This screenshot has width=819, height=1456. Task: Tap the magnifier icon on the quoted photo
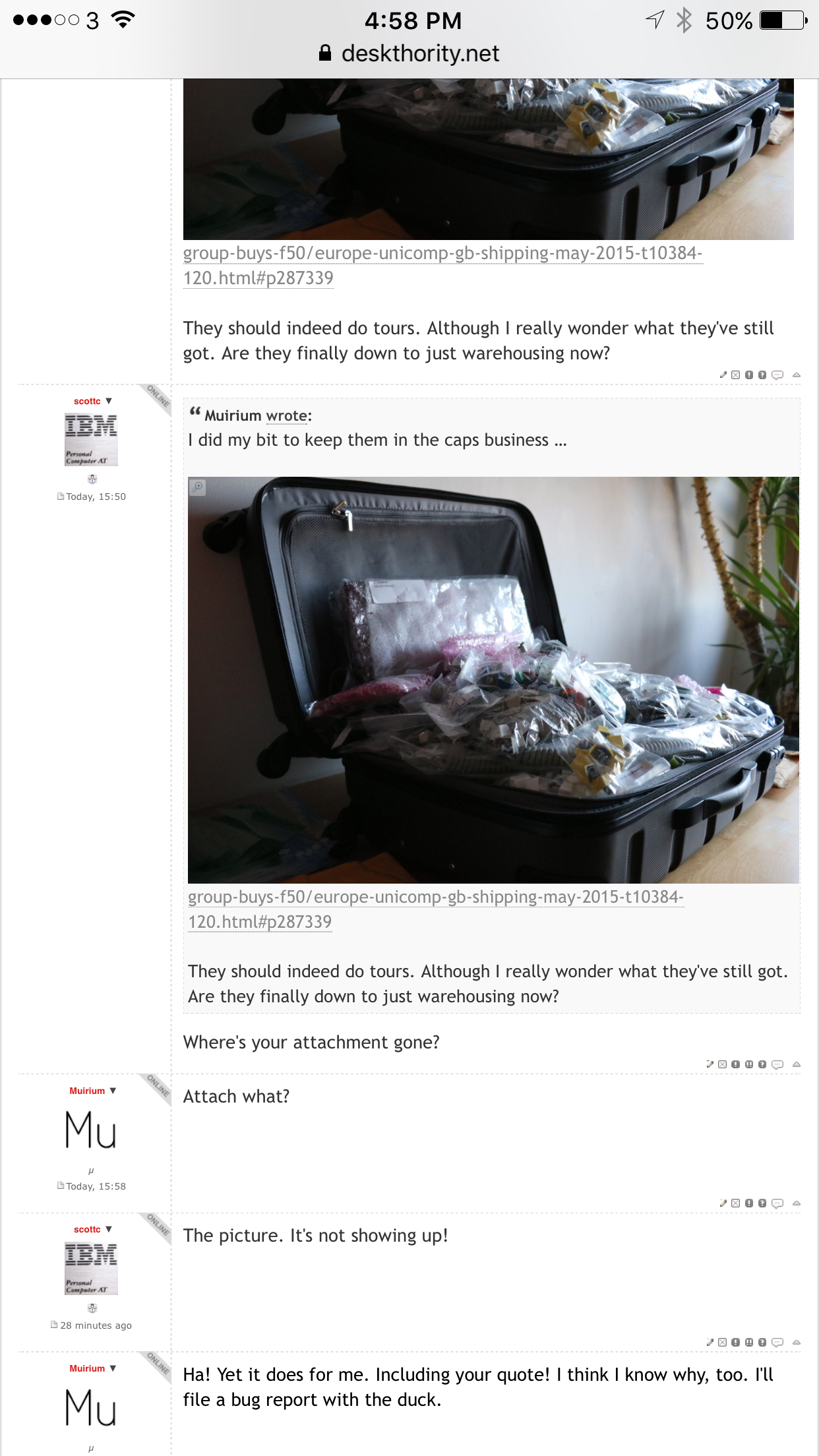click(198, 487)
